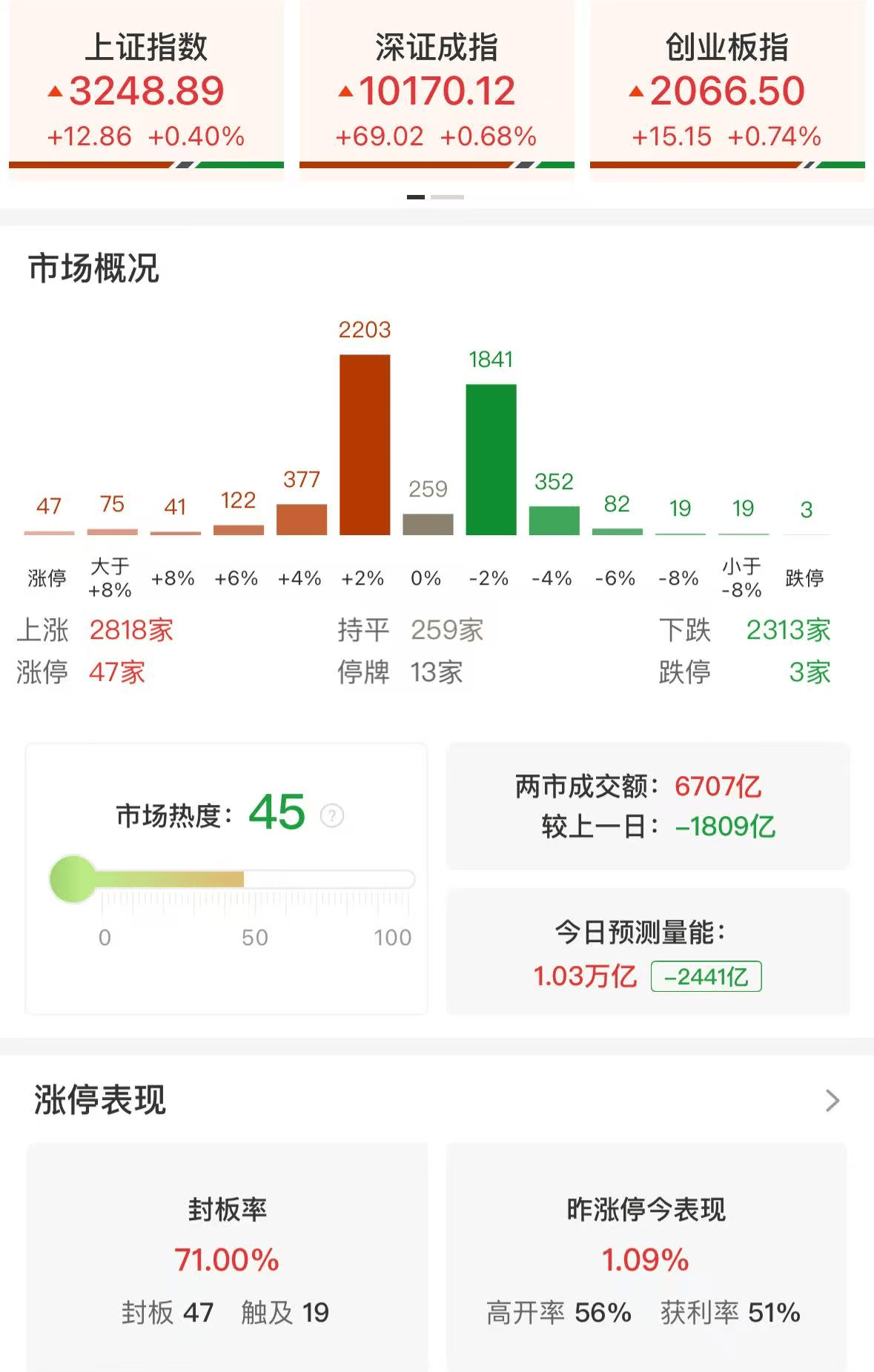The height and width of the screenshot is (1372, 874).
Task: Select the first carousel pagination dot
Action: pos(417,197)
